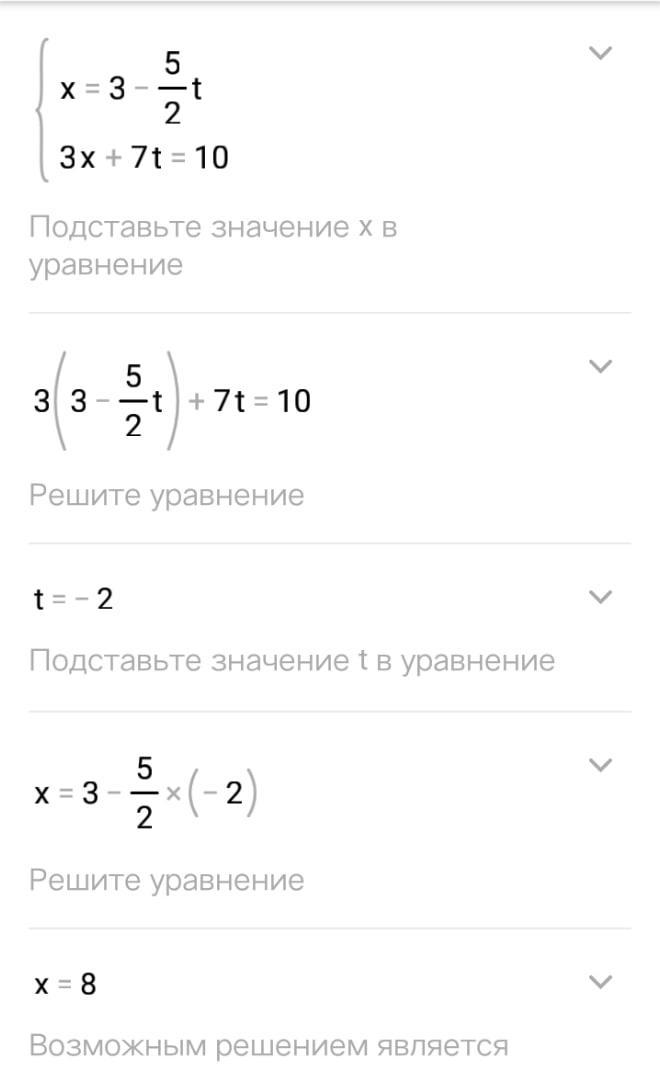Expand the t = −2 step

(600, 598)
